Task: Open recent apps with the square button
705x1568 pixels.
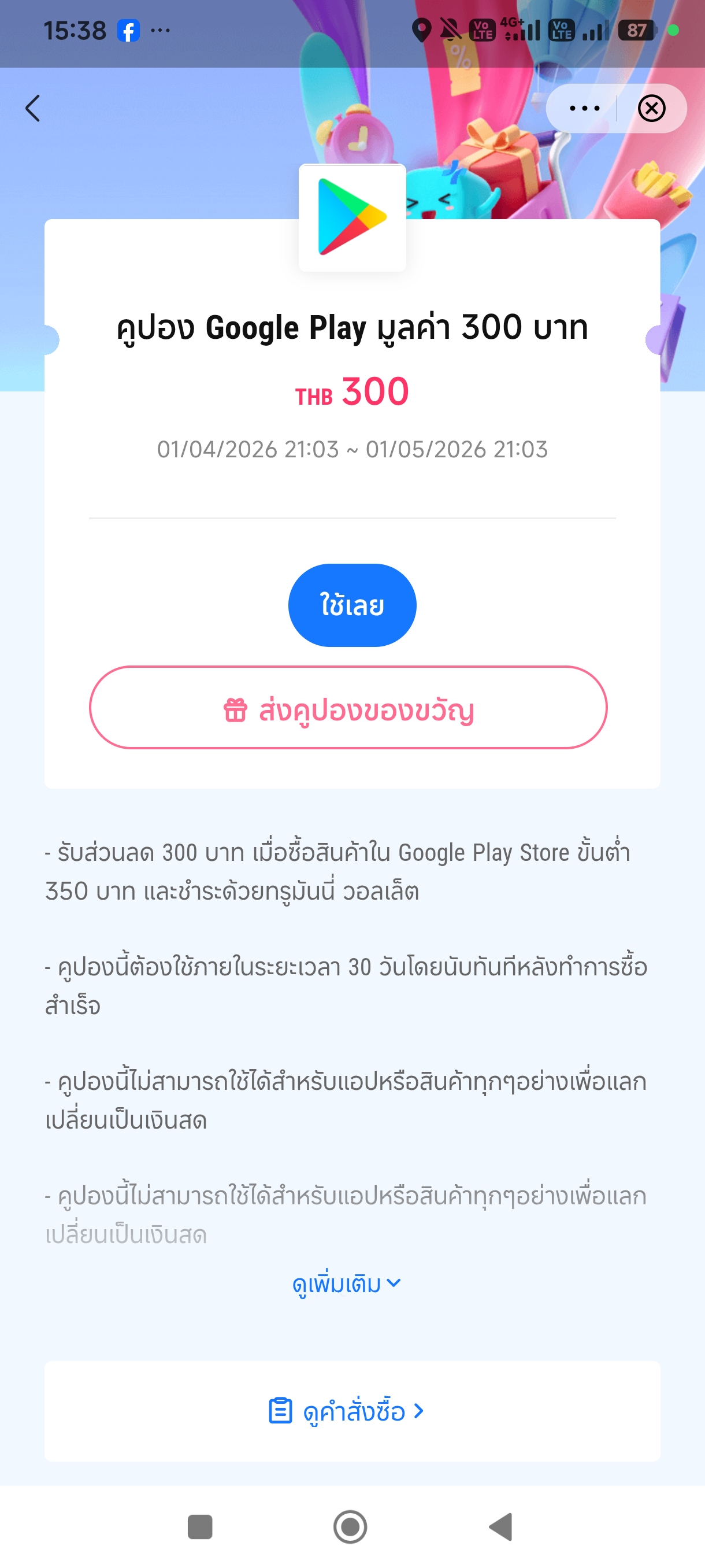Action: [x=200, y=1526]
